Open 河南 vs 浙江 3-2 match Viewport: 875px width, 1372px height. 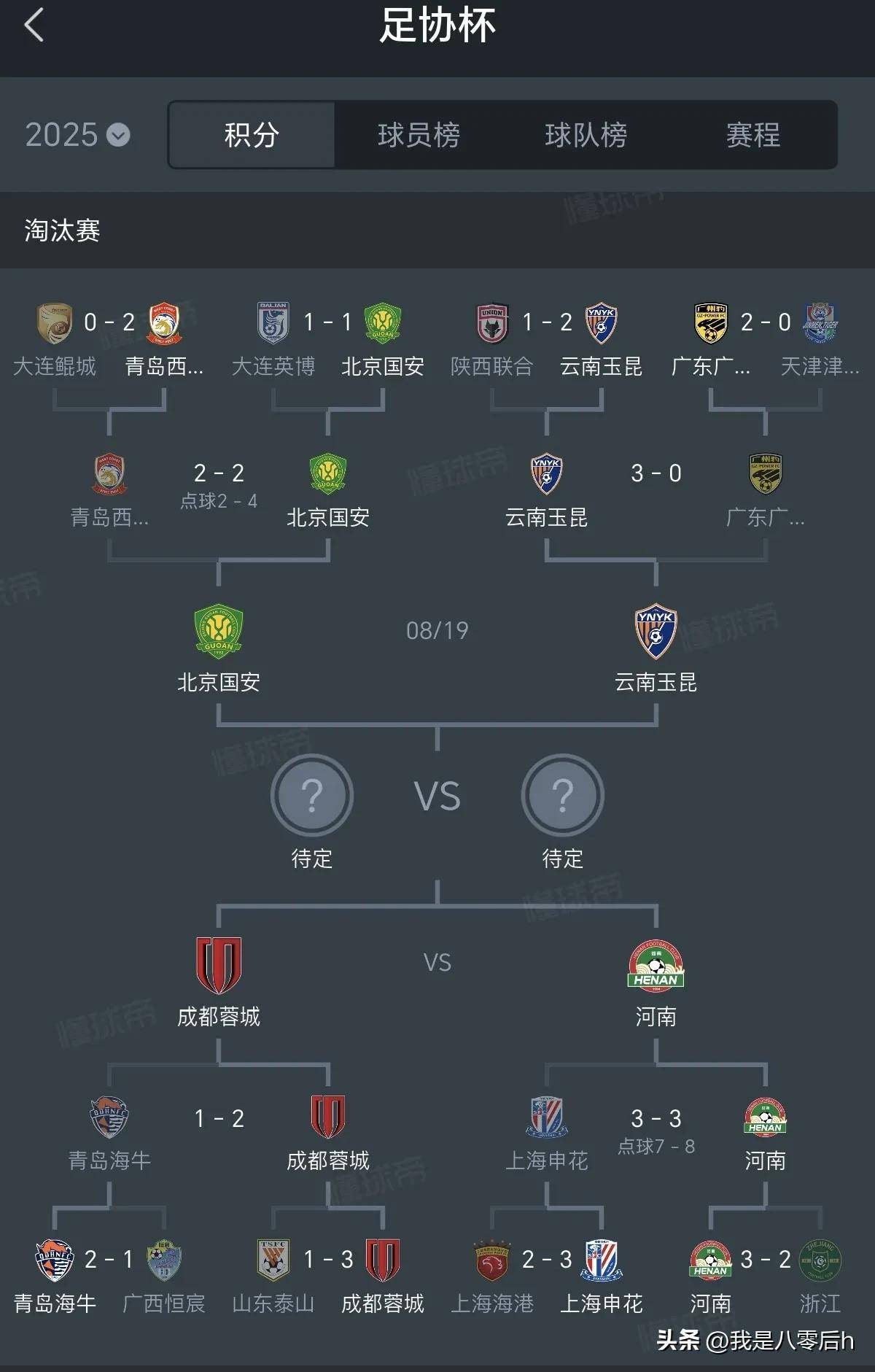765,1259
